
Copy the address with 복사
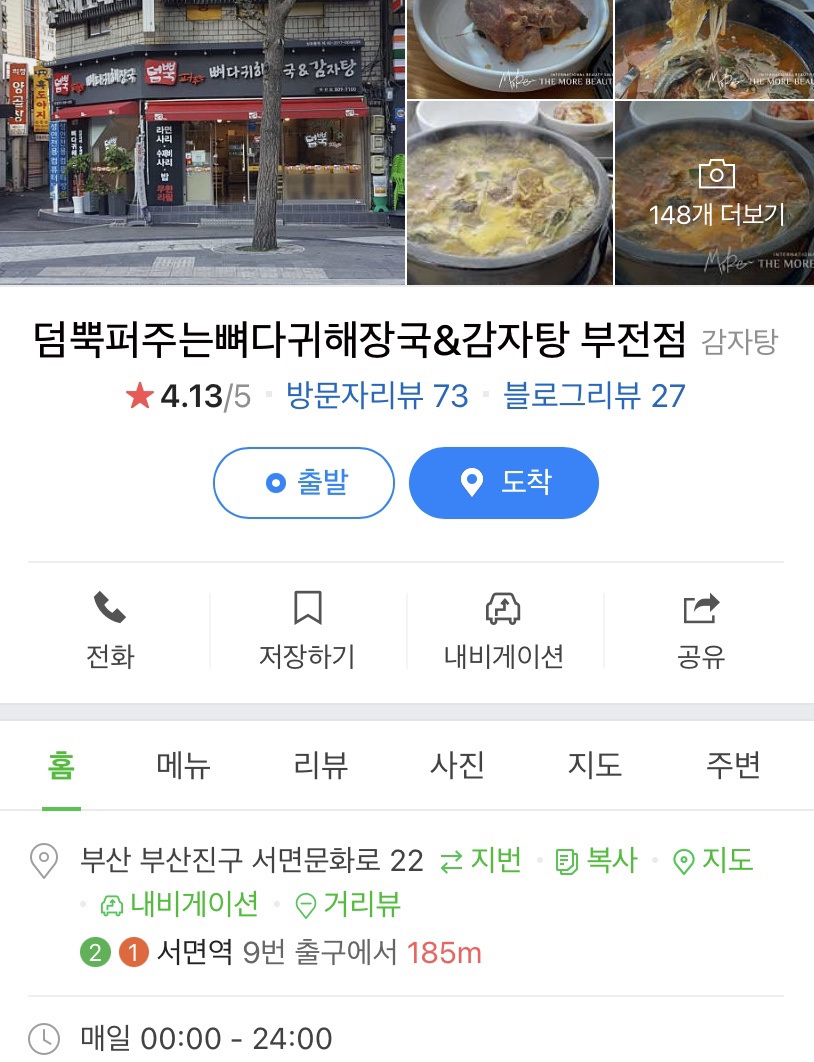(597, 861)
